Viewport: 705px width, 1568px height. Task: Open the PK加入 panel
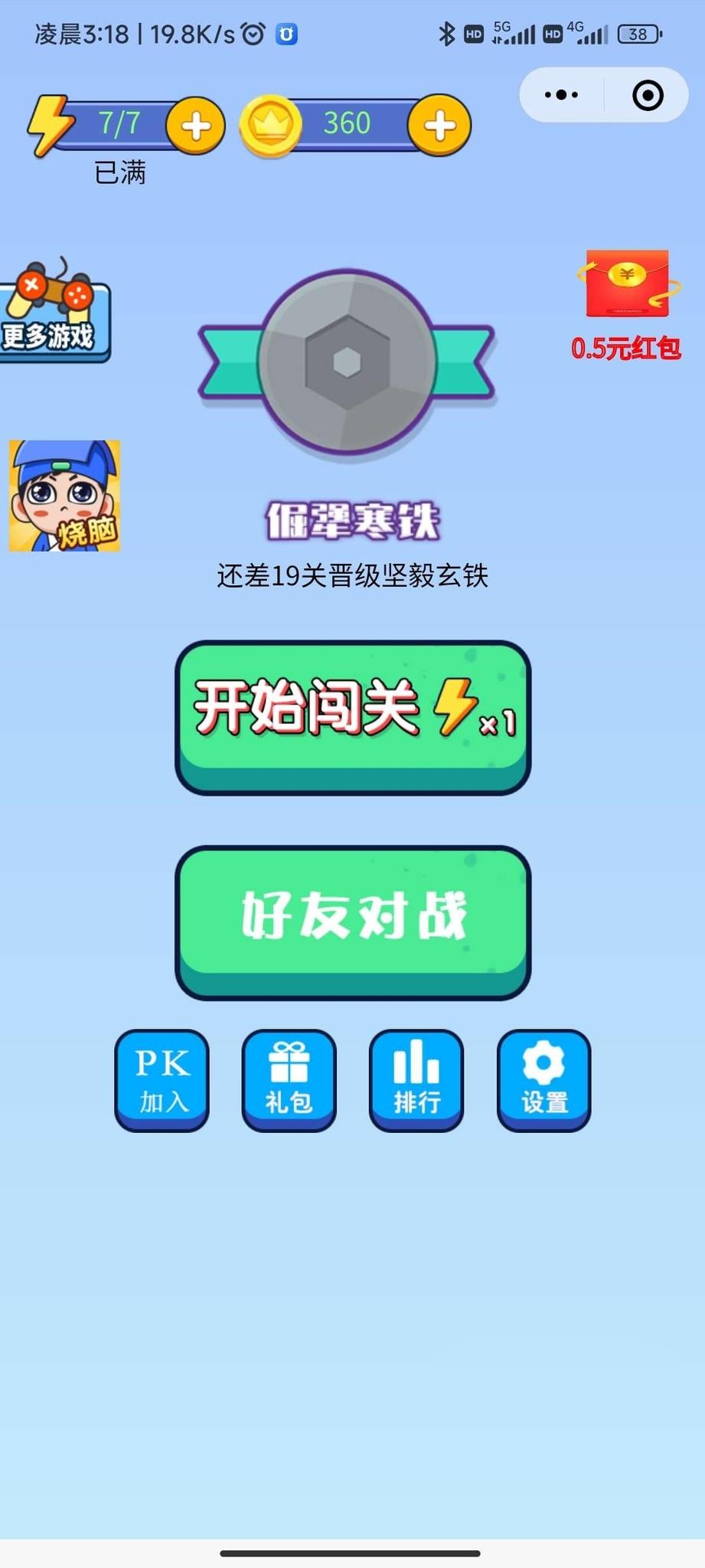click(161, 1080)
